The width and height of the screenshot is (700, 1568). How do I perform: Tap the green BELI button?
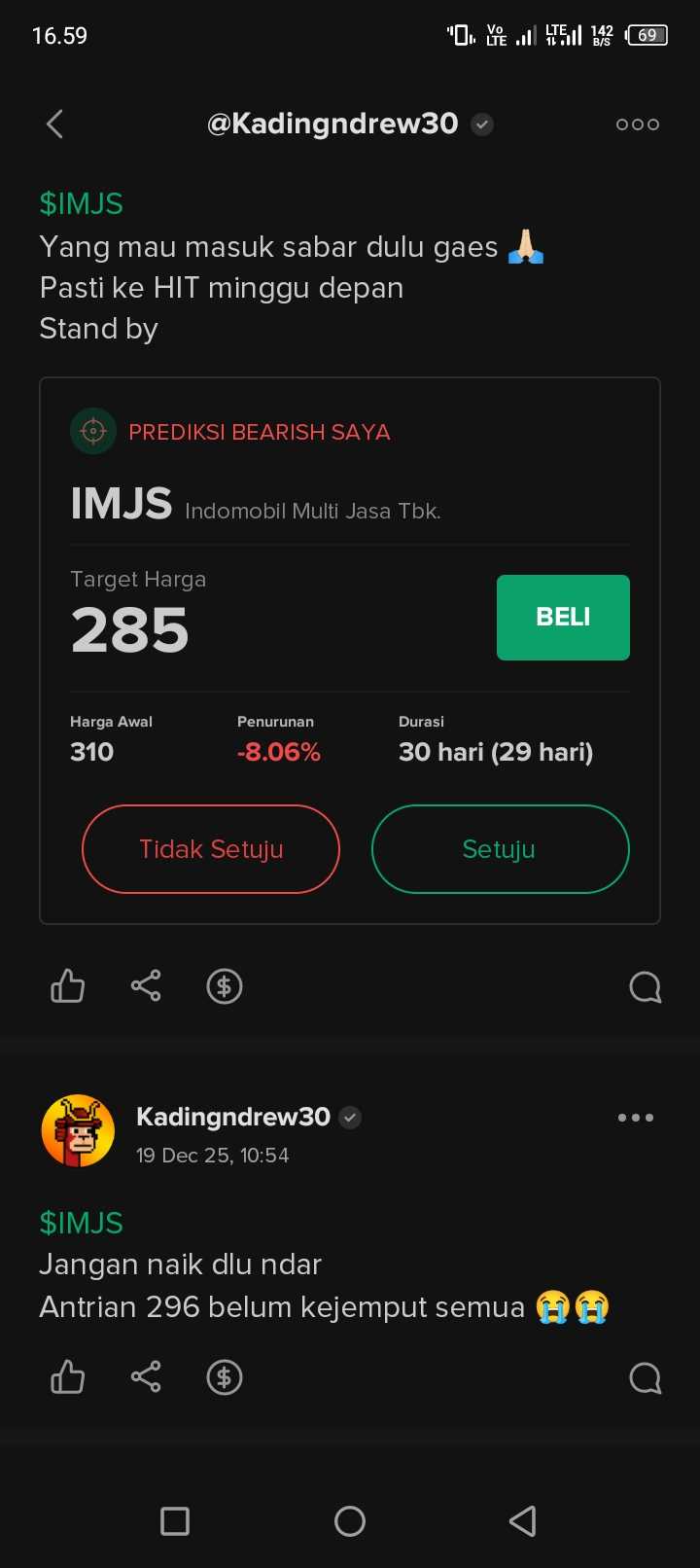coord(563,618)
